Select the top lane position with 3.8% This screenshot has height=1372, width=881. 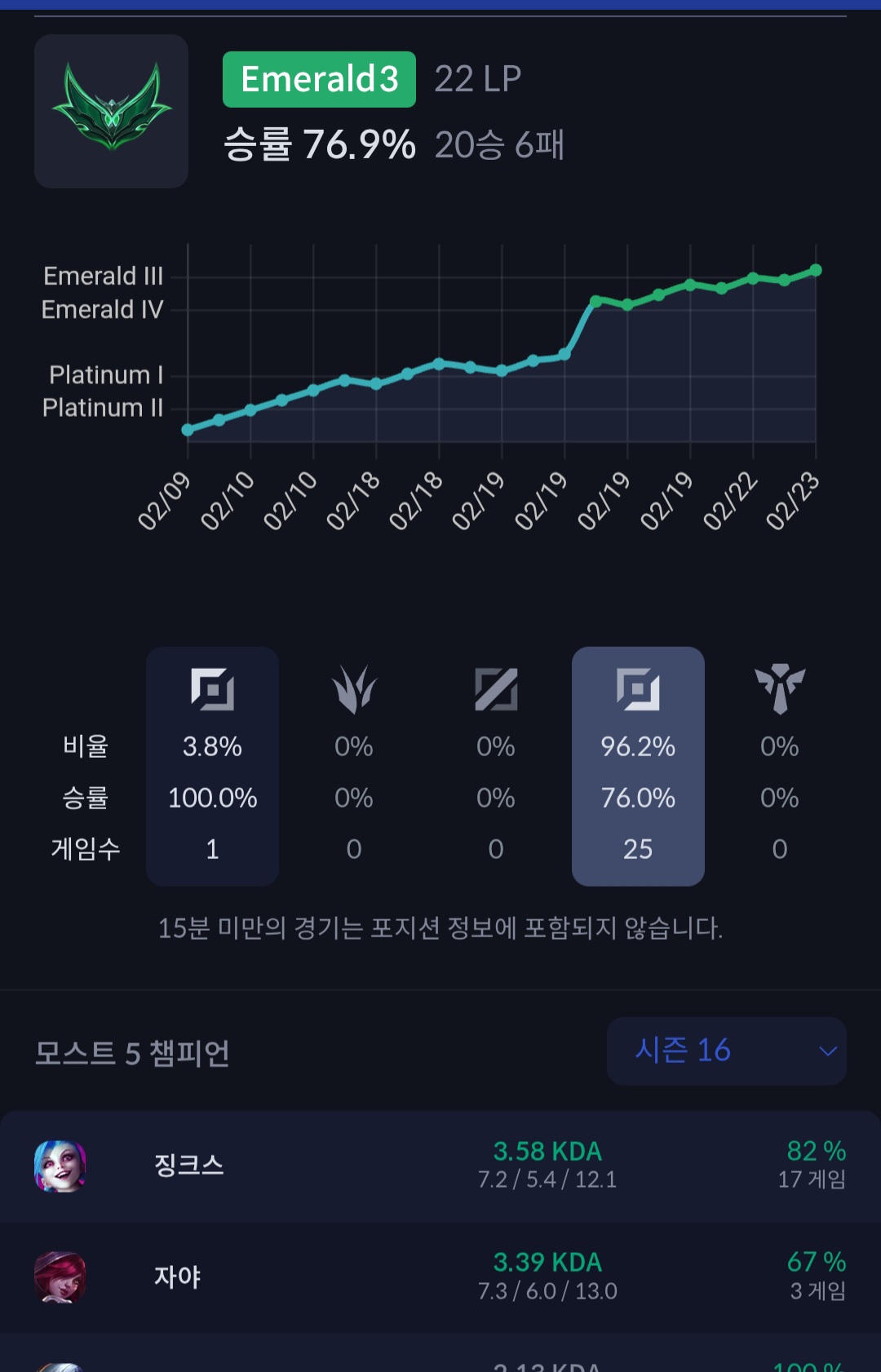point(212,766)
